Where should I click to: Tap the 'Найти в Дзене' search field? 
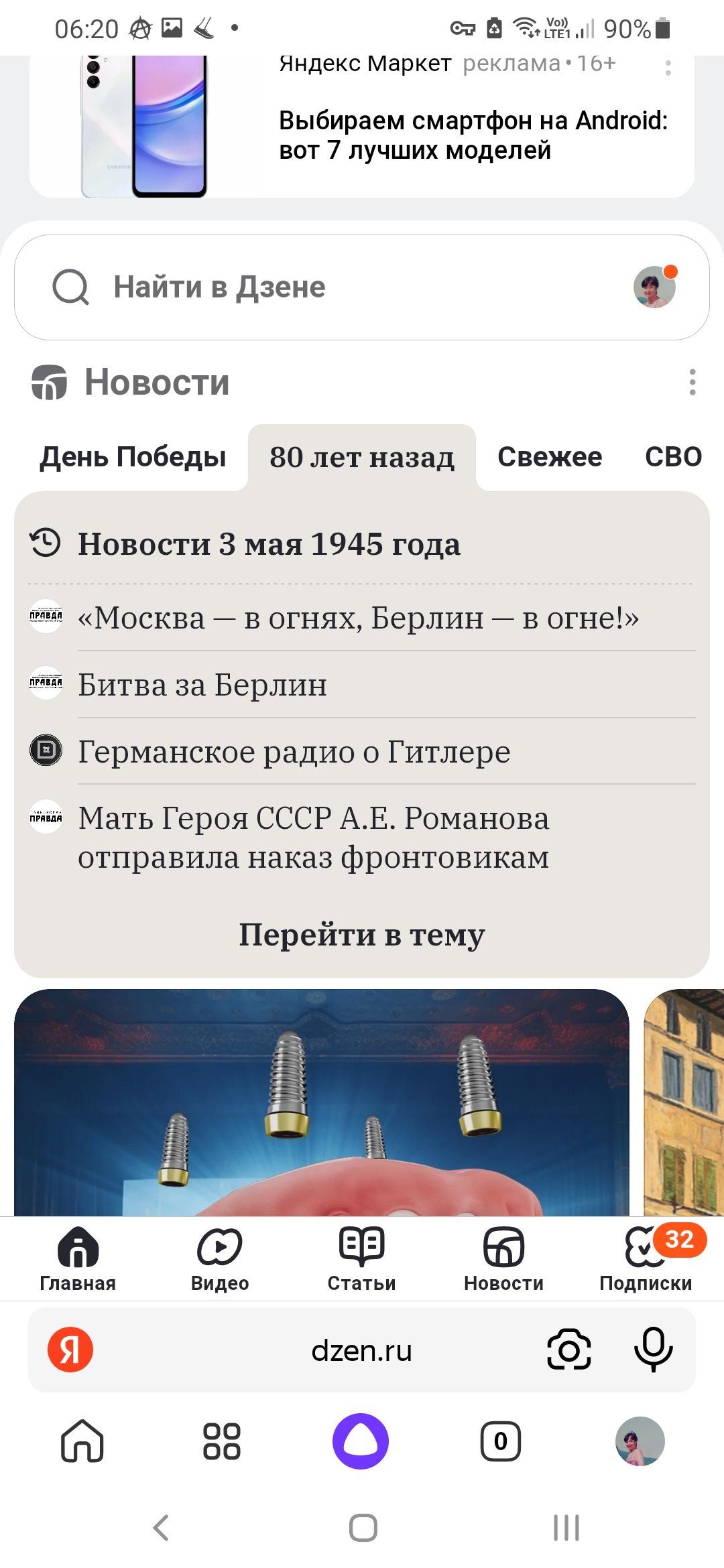362,287
